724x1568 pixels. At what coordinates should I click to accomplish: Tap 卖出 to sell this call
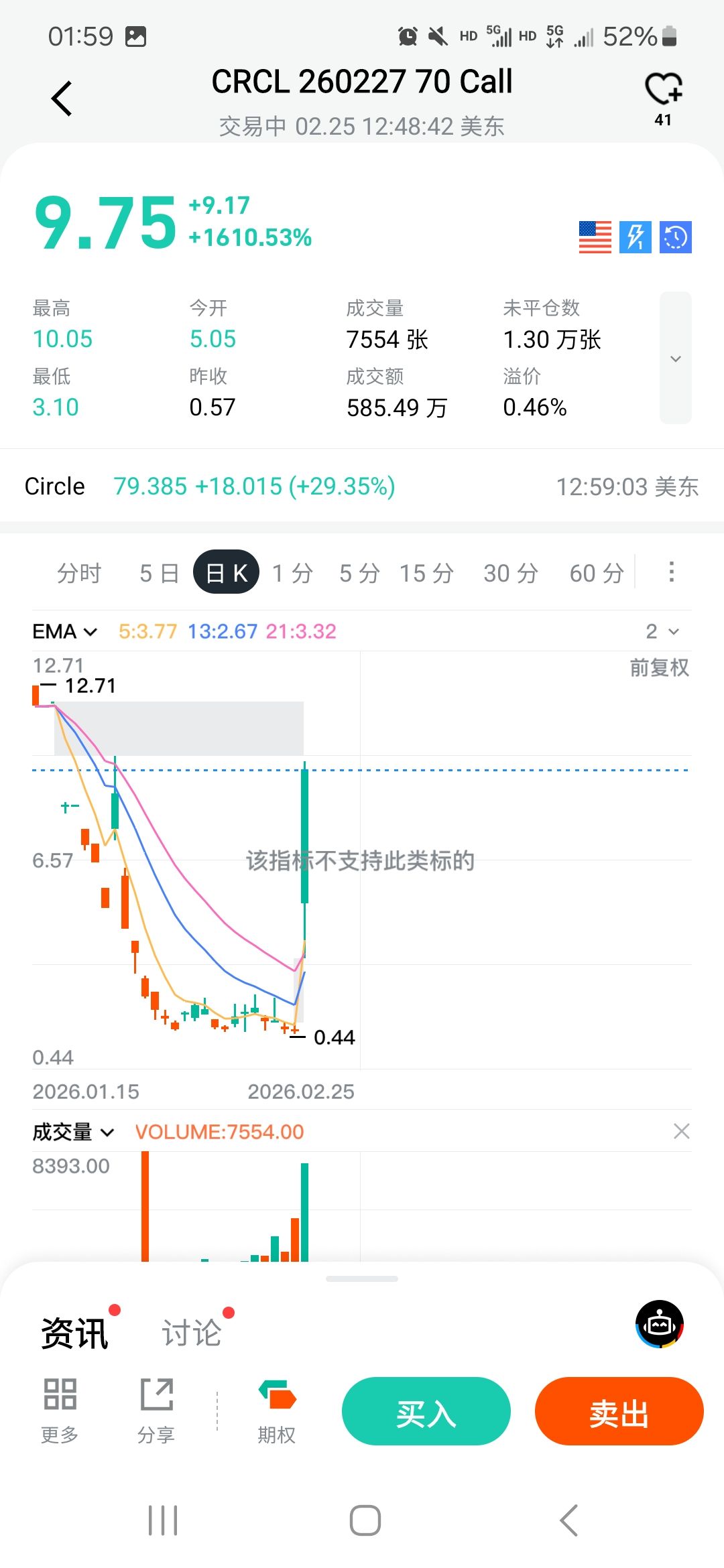click(x=619, y=1411)
